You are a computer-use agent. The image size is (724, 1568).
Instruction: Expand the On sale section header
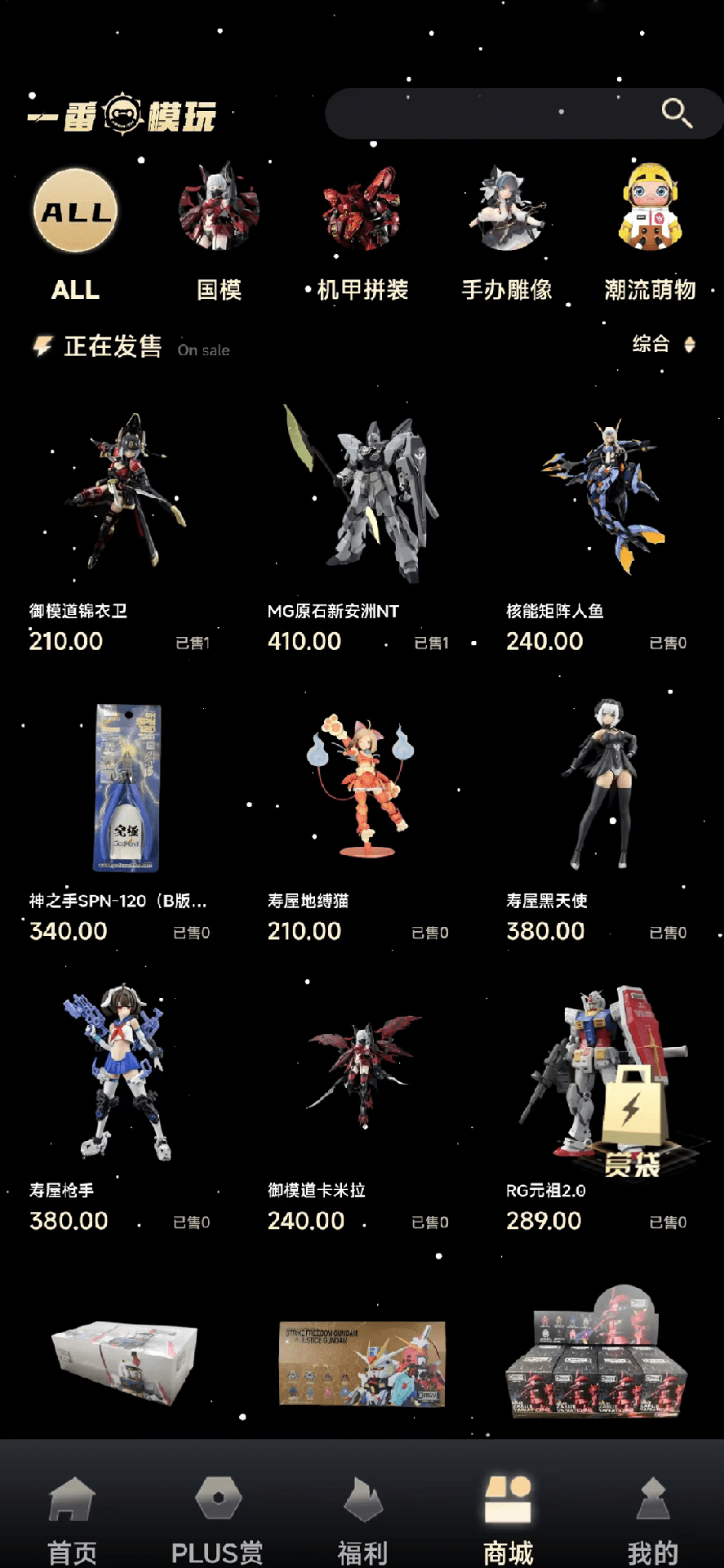click(x=203, y=350)
